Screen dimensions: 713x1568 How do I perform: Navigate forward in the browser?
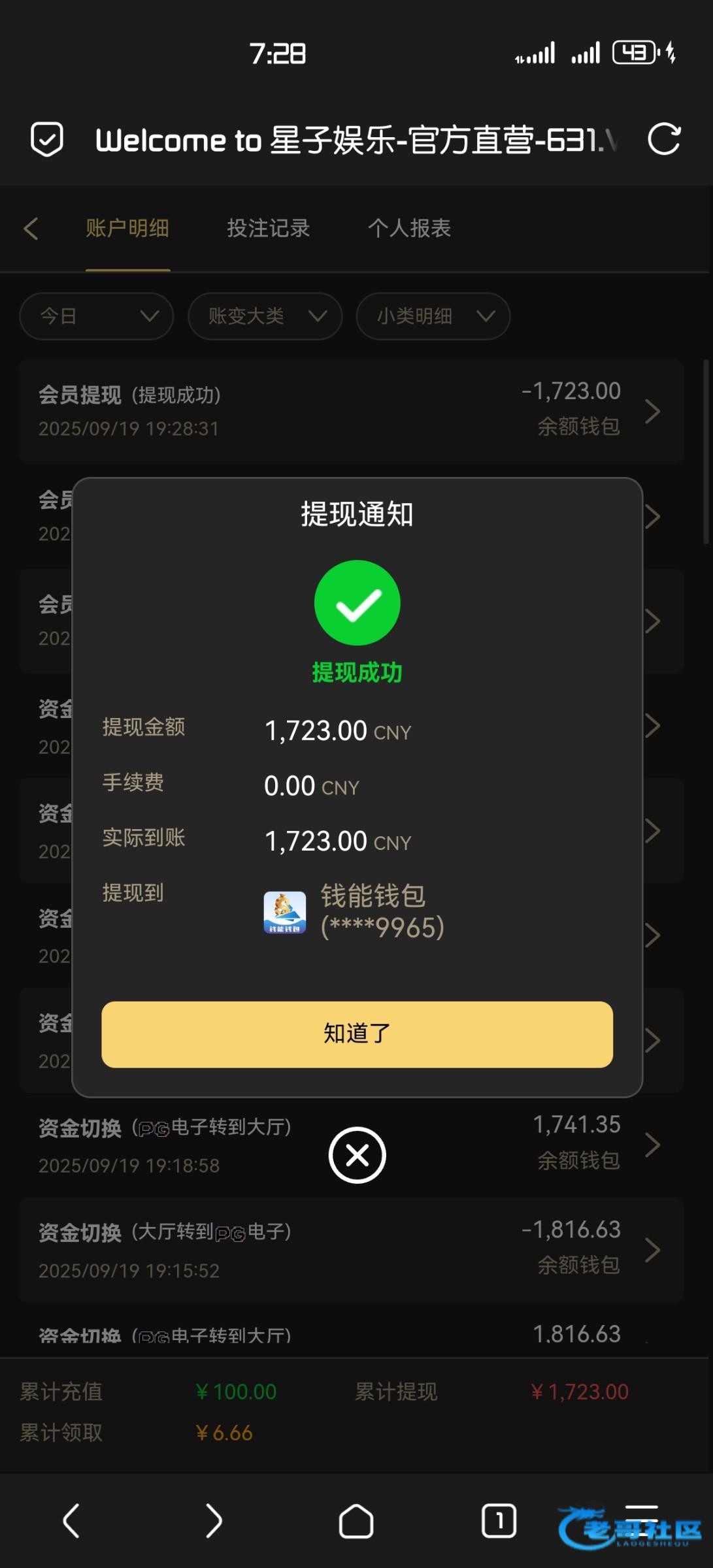(214, 1521)
